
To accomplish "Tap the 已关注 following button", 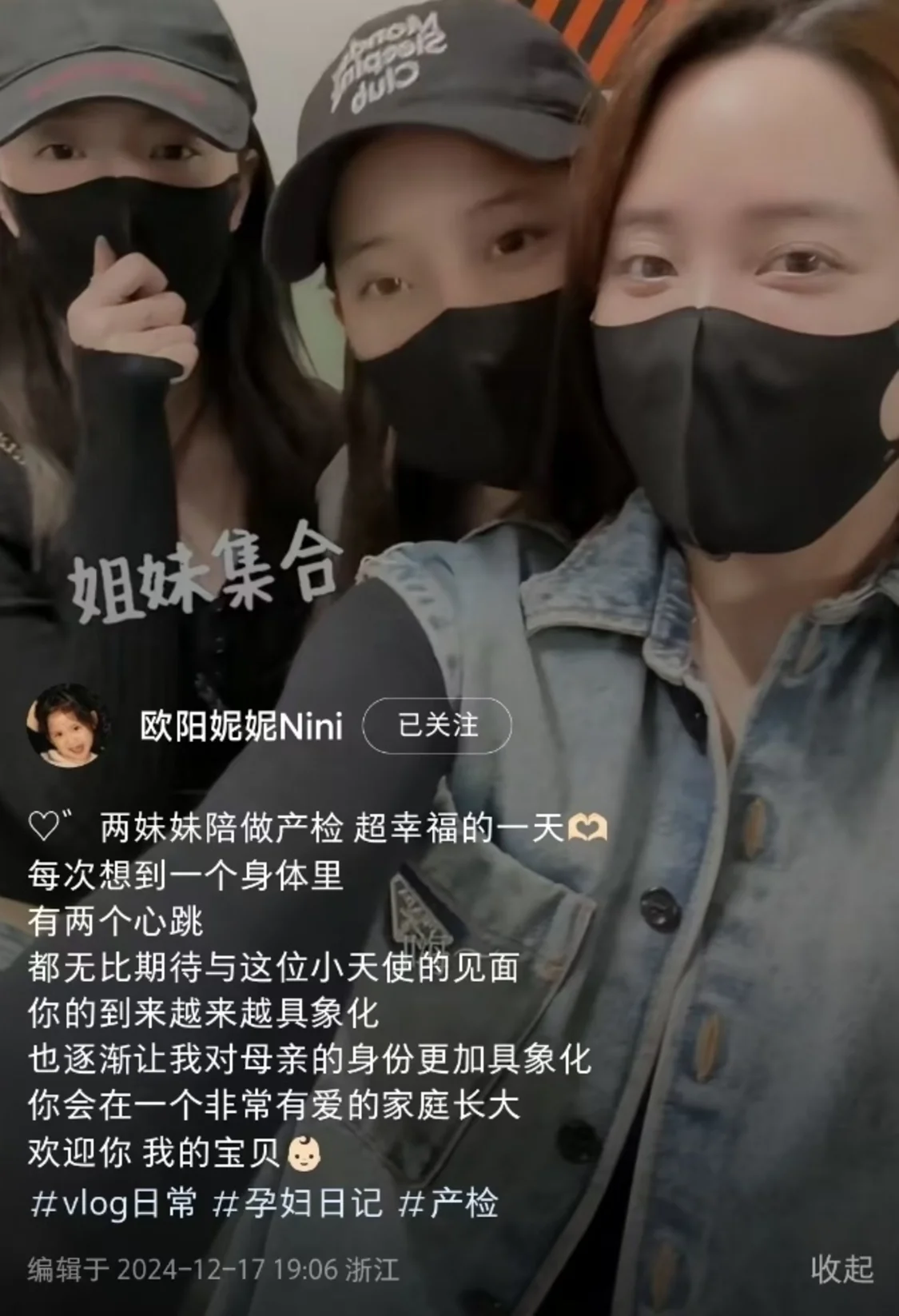I will (437, 726).
